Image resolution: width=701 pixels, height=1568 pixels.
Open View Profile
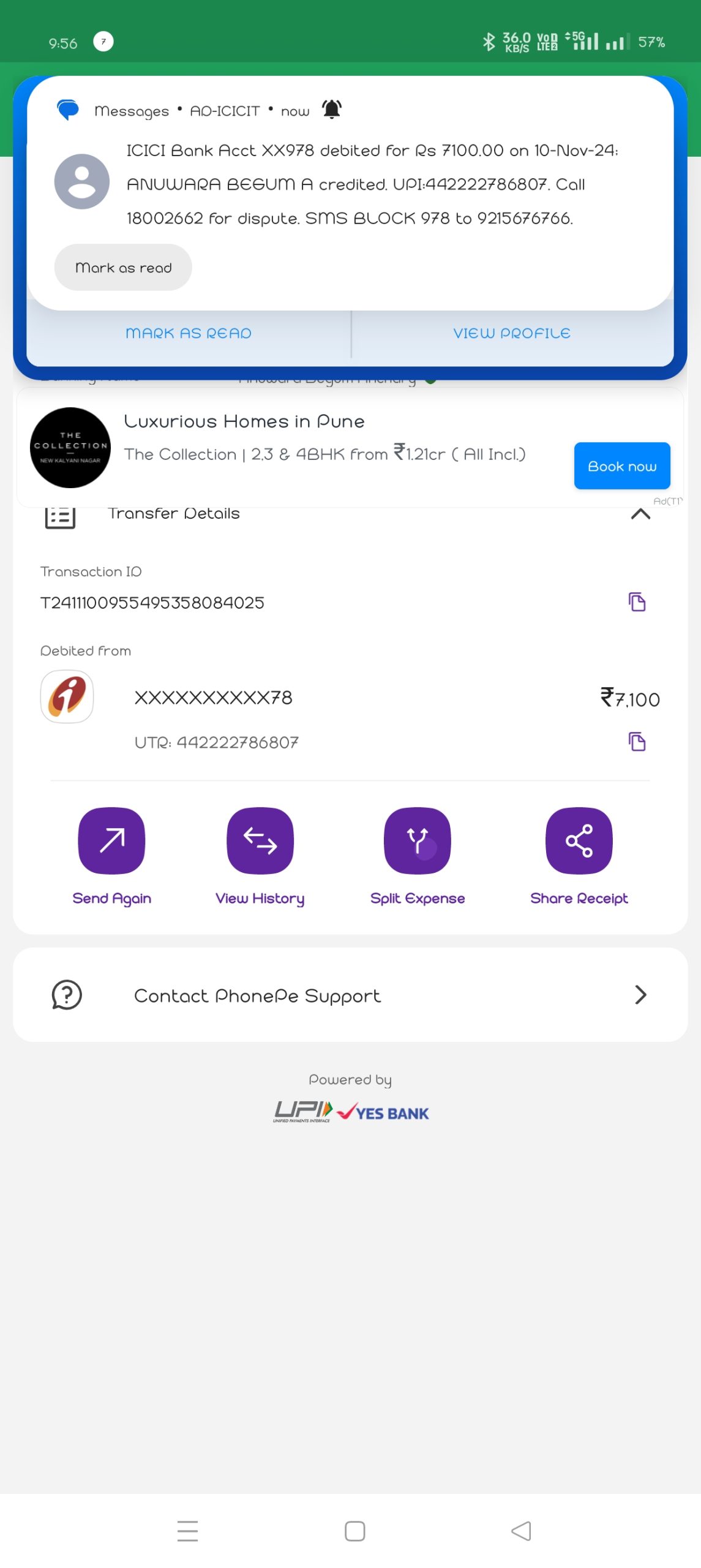click(x=511, y=333)
